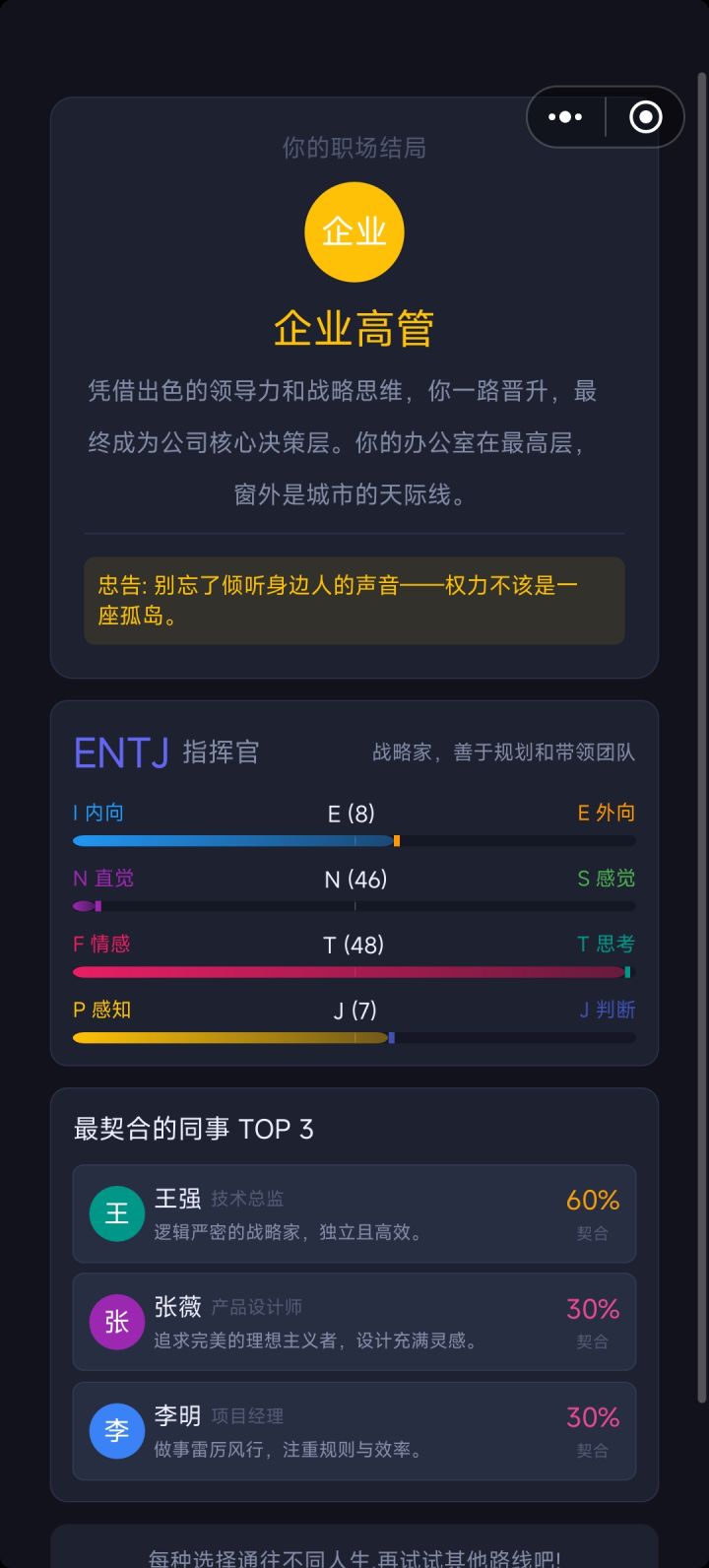Click the 再试试其他路线 prompt text
The width and height of the screenshot is (709, 1568).
tap(354, 1559)
